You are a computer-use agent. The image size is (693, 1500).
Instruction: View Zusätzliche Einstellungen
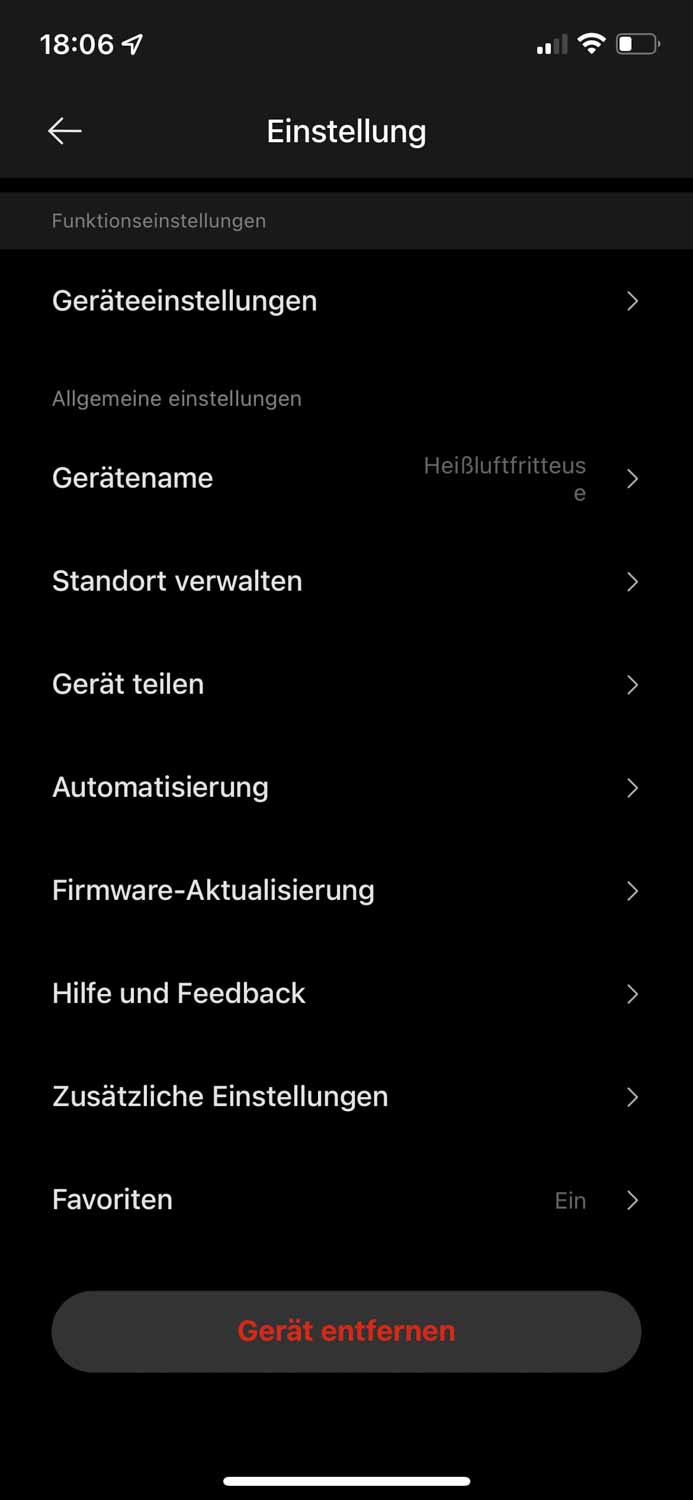[346, 1096]
